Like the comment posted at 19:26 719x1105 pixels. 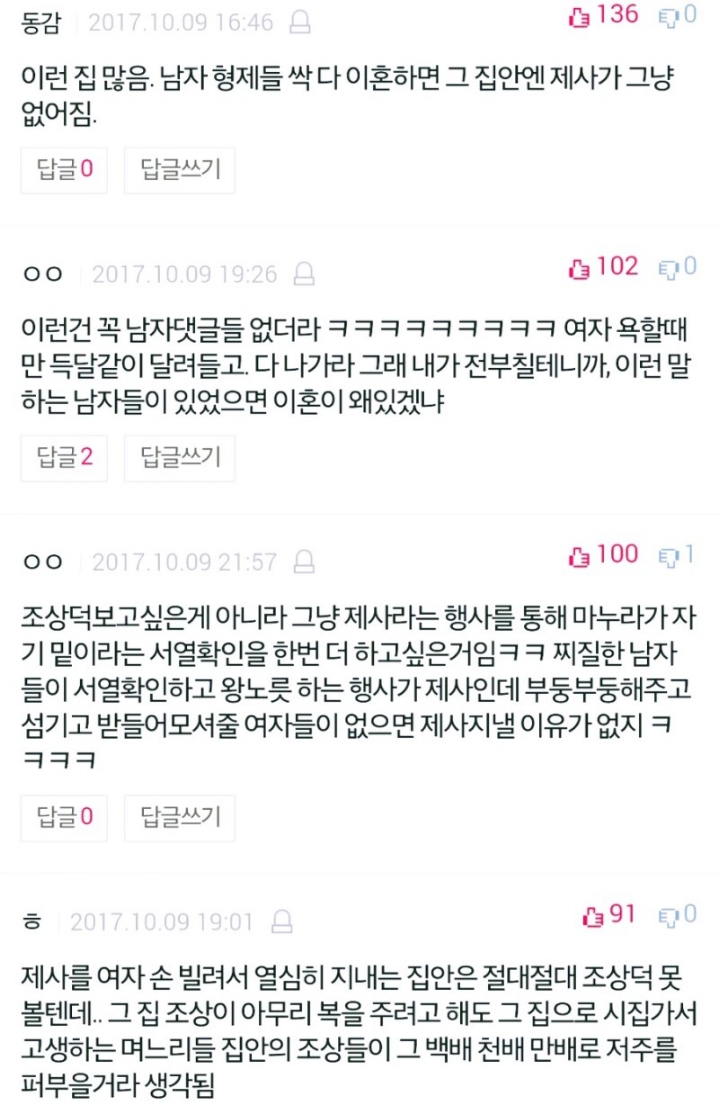pos(603,267)
